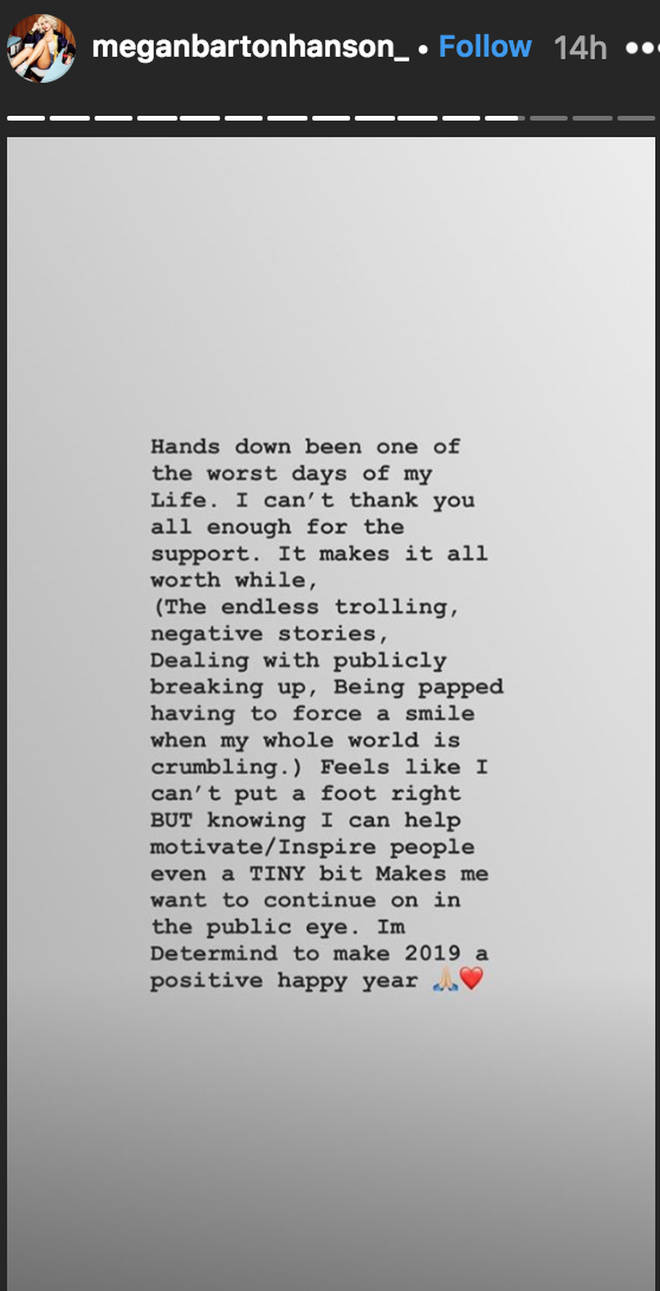The height and width of the screenshot is (1291, 660).
Task: Open meganbartonhanson_ profile picture
Action: 40,46
